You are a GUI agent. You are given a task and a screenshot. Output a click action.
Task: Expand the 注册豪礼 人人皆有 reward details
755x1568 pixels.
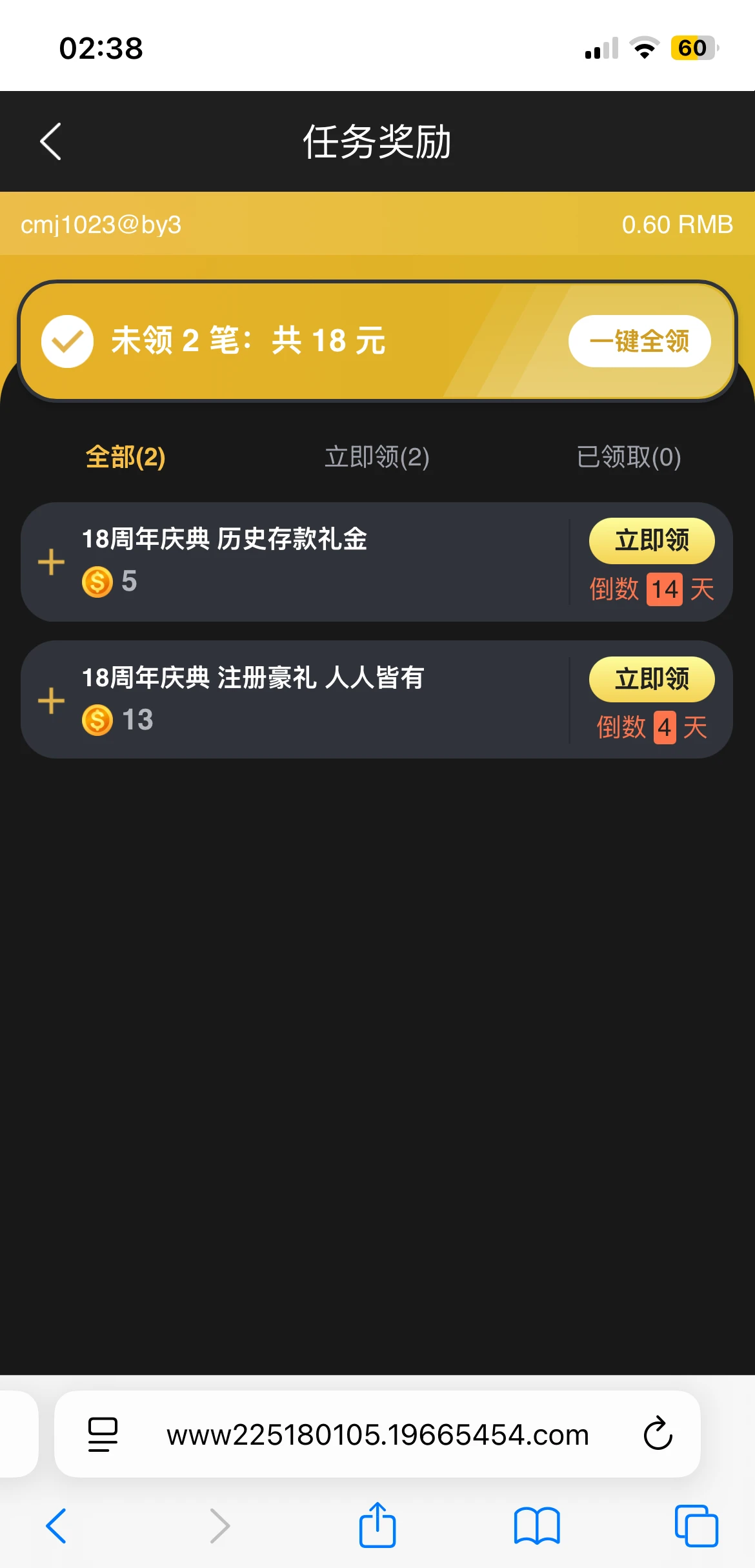point(52,701)
